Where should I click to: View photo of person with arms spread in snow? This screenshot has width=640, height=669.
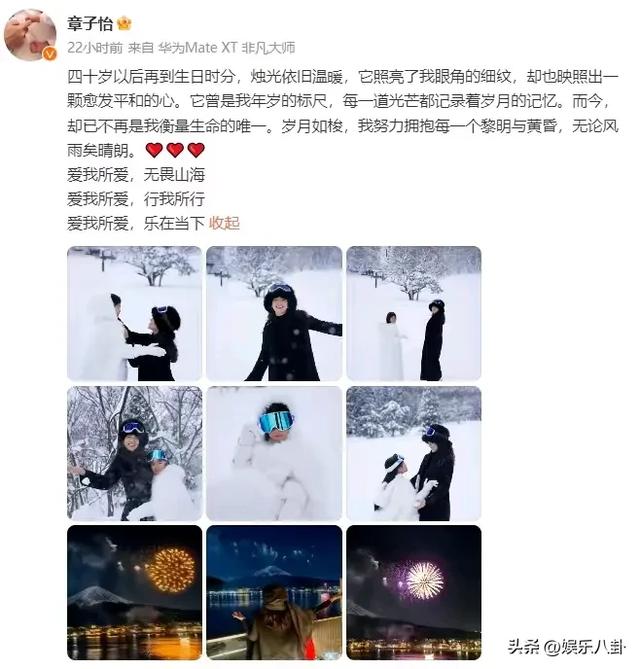273,314
